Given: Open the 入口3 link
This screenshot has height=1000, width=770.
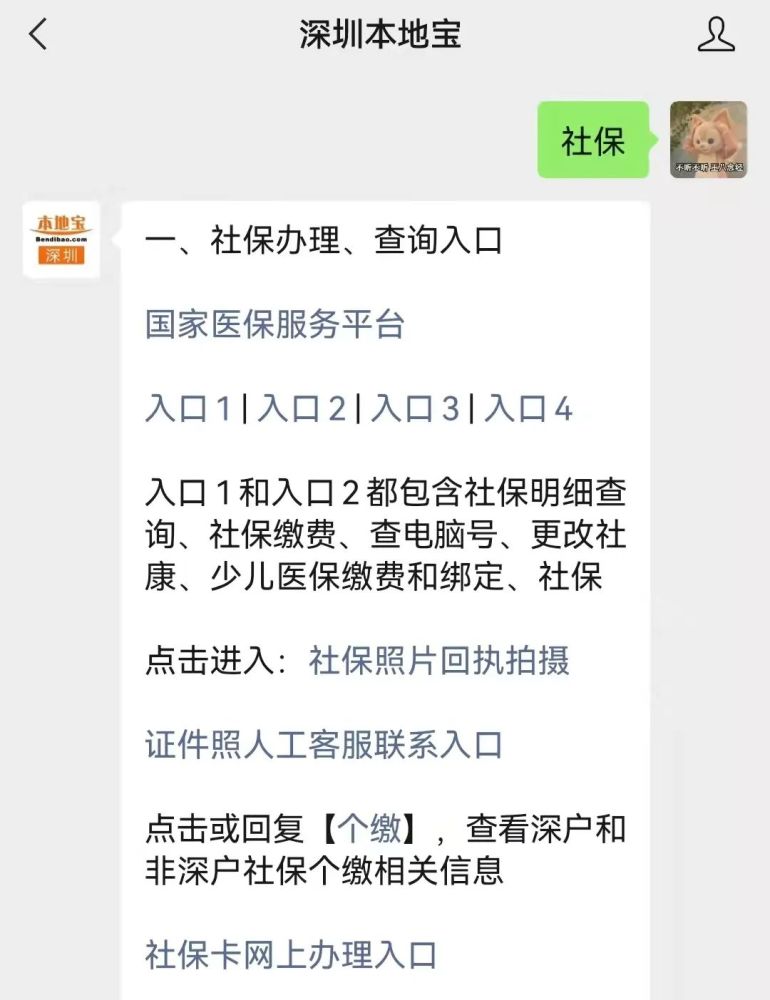Looking at the screenshot, I should point(414,409).
